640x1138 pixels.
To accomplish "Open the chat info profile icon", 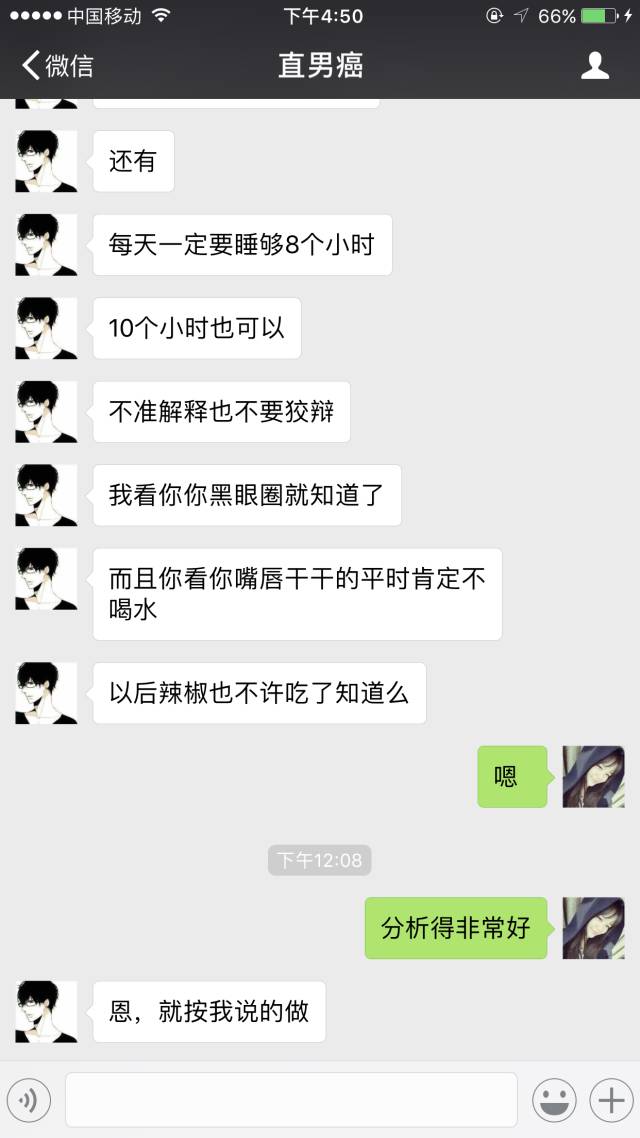I will click(x=595, y=66).
